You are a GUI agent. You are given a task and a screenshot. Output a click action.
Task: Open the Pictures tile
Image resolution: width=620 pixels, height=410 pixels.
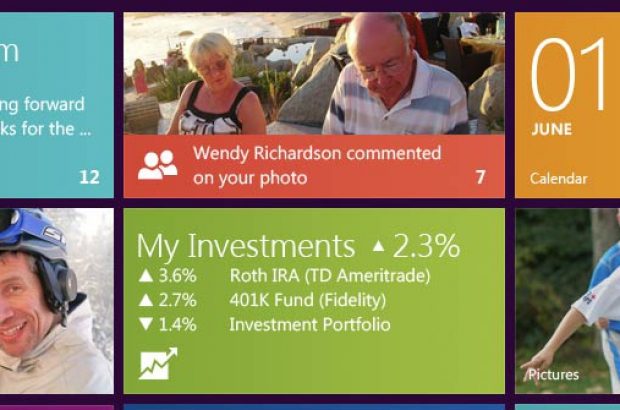[x=567, y=300]
